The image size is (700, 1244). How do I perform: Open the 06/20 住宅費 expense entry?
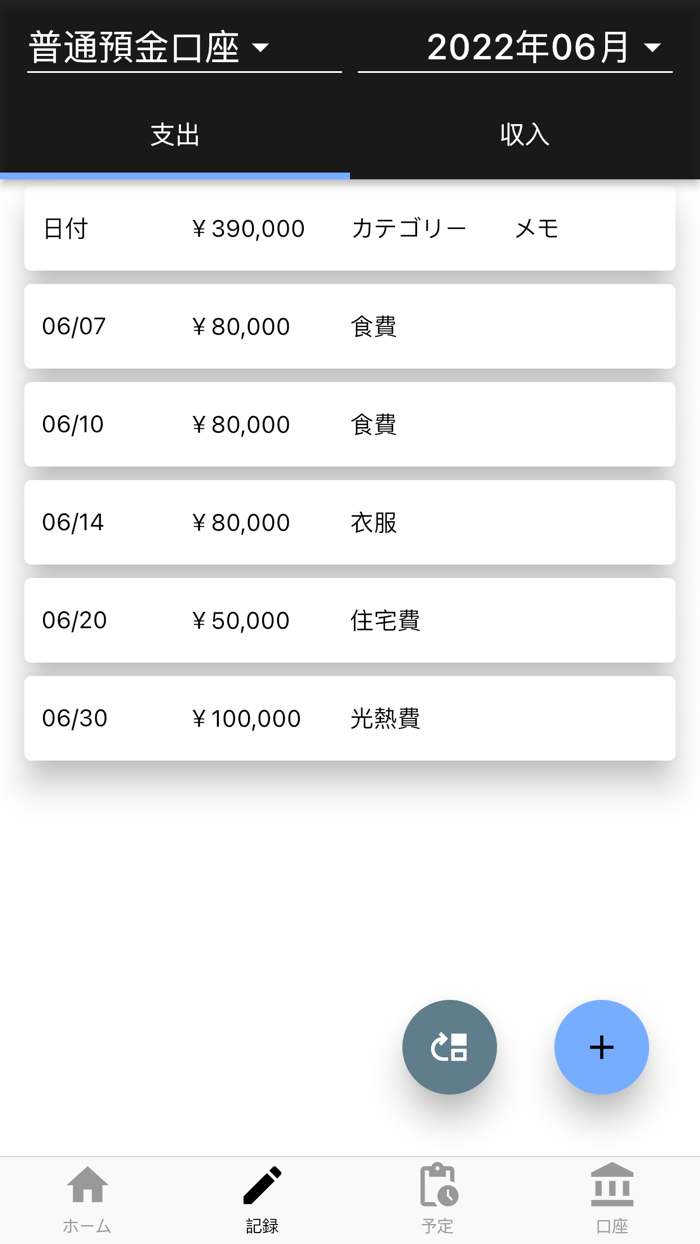pos(350,620)
